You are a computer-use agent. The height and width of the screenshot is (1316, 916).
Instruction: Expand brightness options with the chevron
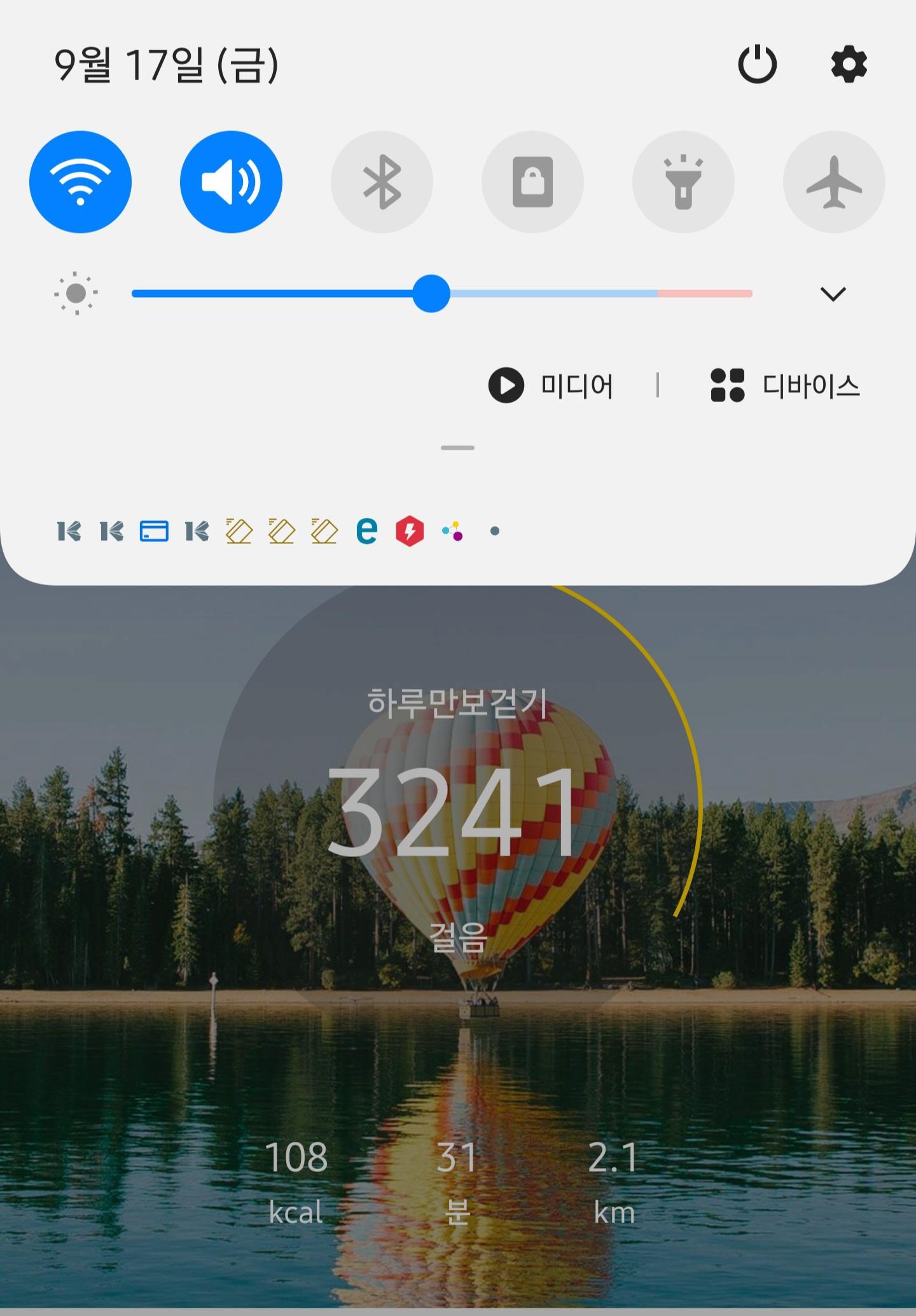tap(833, 294)
